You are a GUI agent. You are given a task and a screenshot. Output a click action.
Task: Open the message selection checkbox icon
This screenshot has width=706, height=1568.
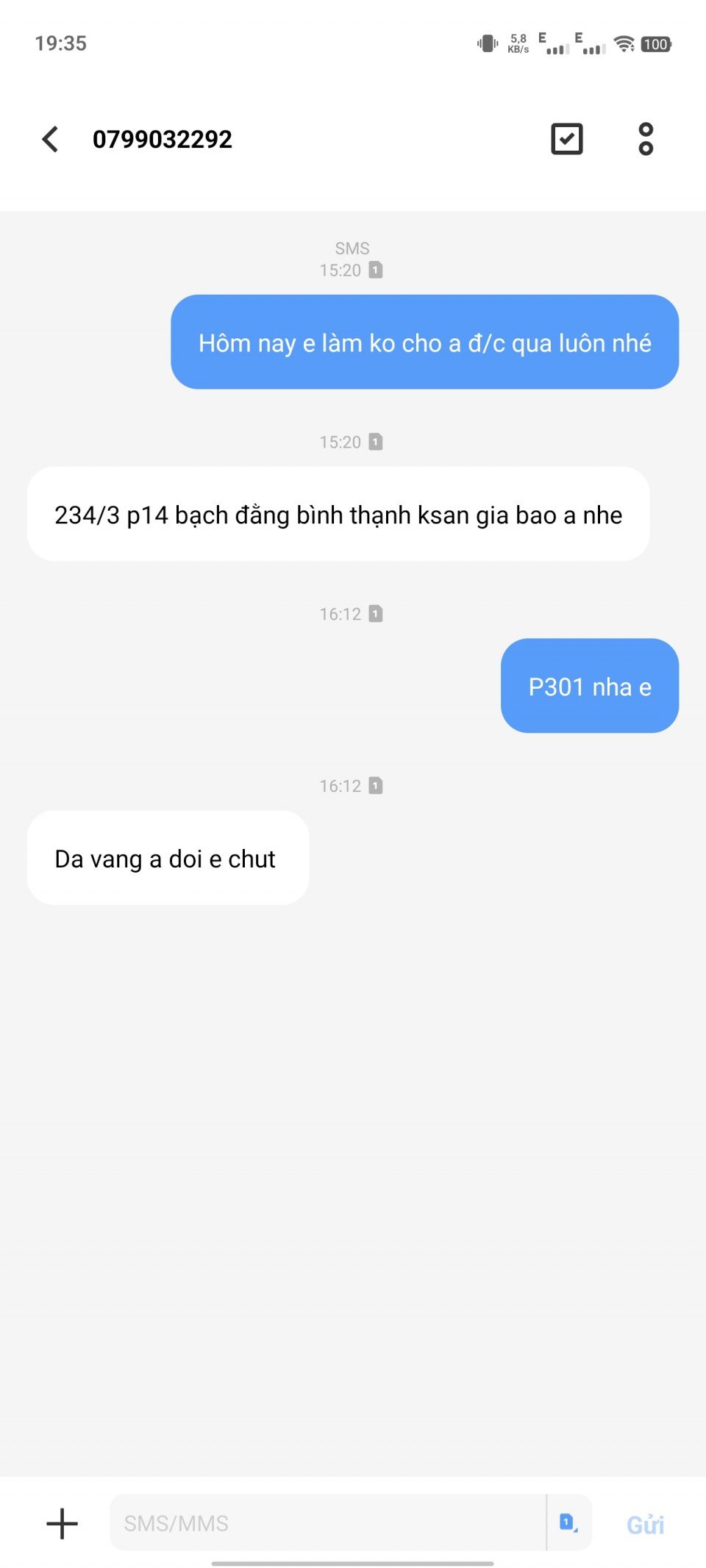click(x=566, y=139)
